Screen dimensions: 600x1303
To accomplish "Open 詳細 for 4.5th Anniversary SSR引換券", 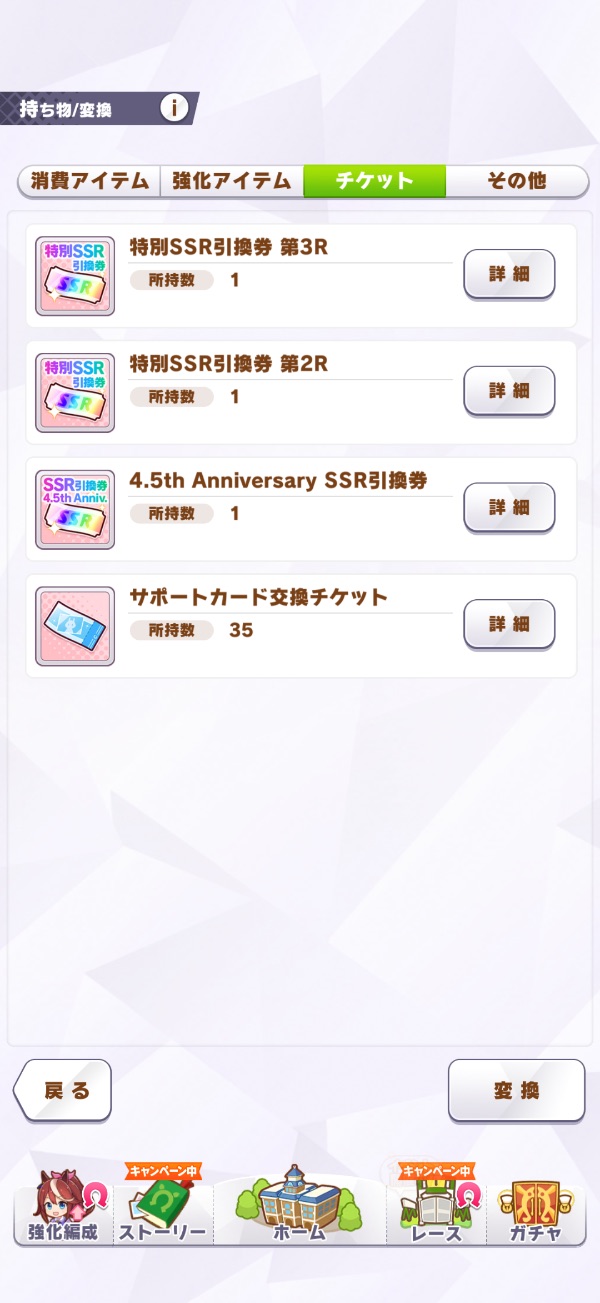I will pos(509,508).
